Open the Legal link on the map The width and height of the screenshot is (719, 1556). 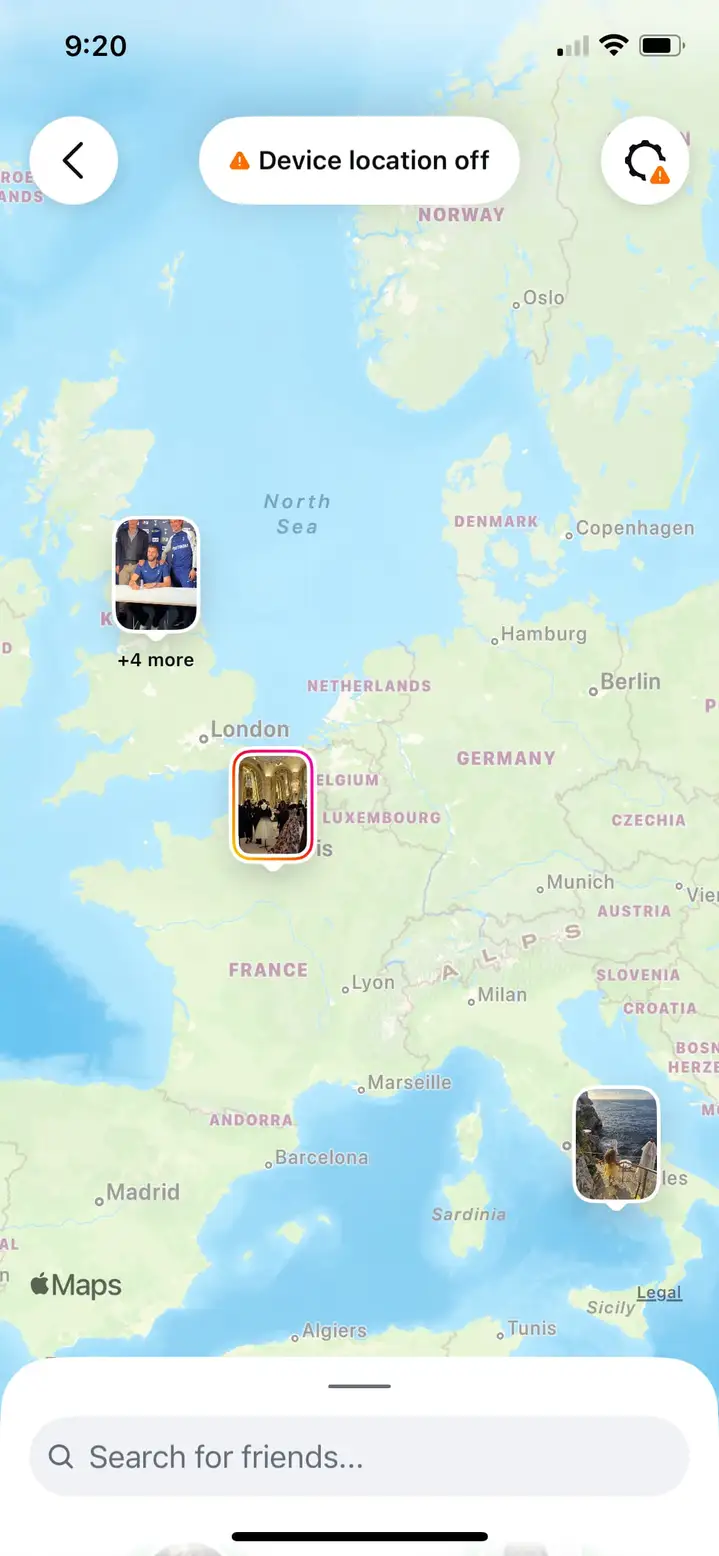coord(659,1292)
